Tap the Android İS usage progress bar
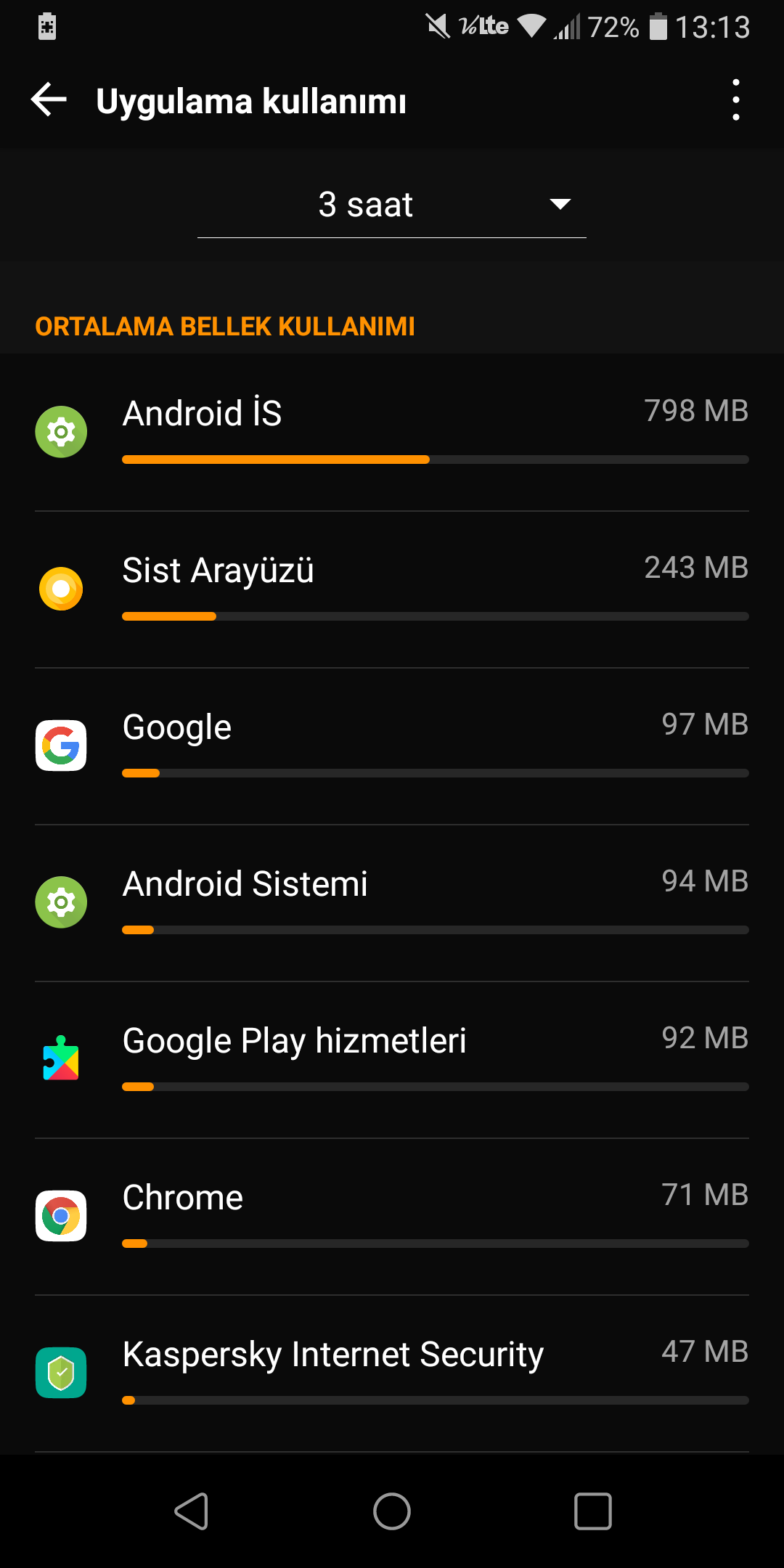 click(x=436, y=459)
